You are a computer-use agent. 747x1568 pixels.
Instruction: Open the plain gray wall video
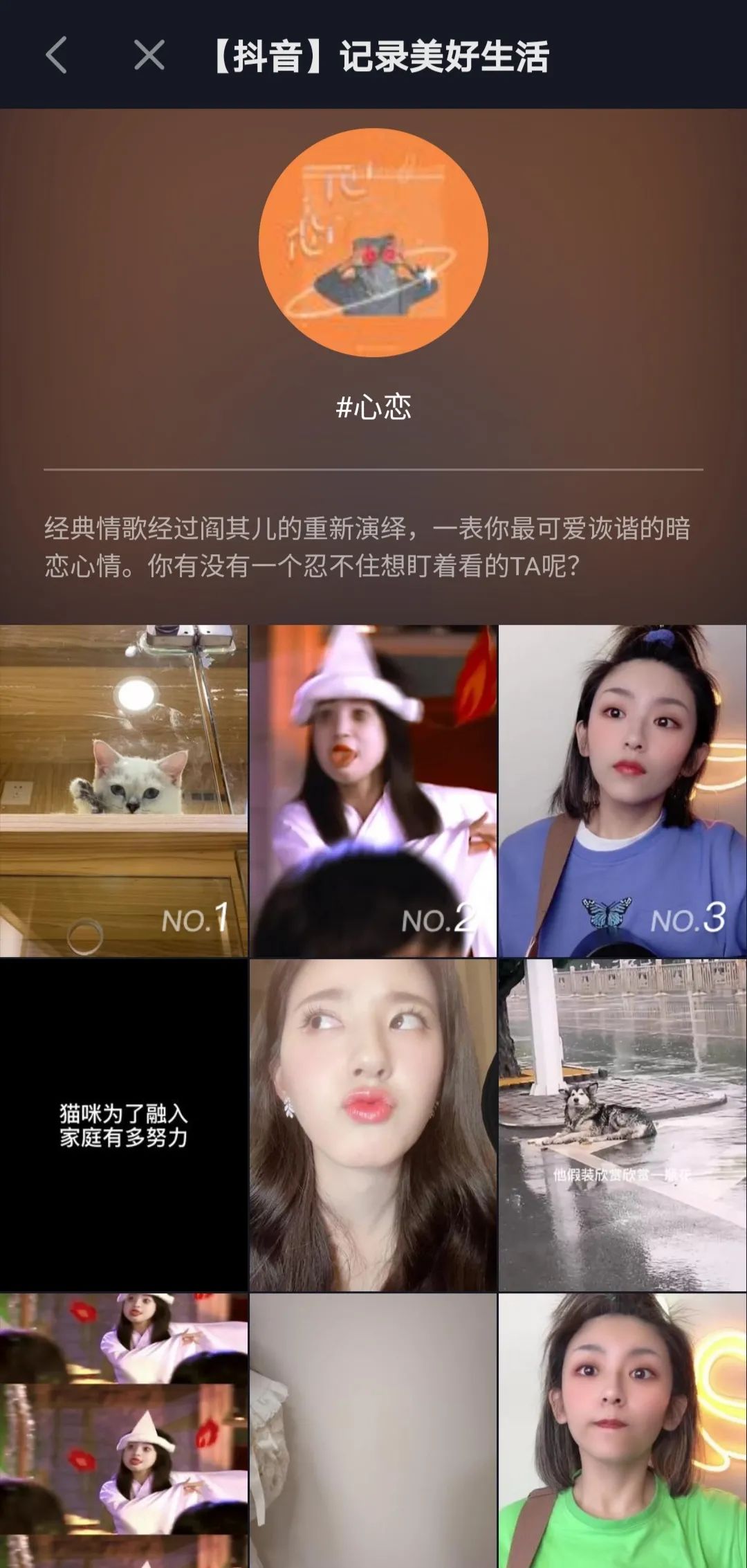373,1430
